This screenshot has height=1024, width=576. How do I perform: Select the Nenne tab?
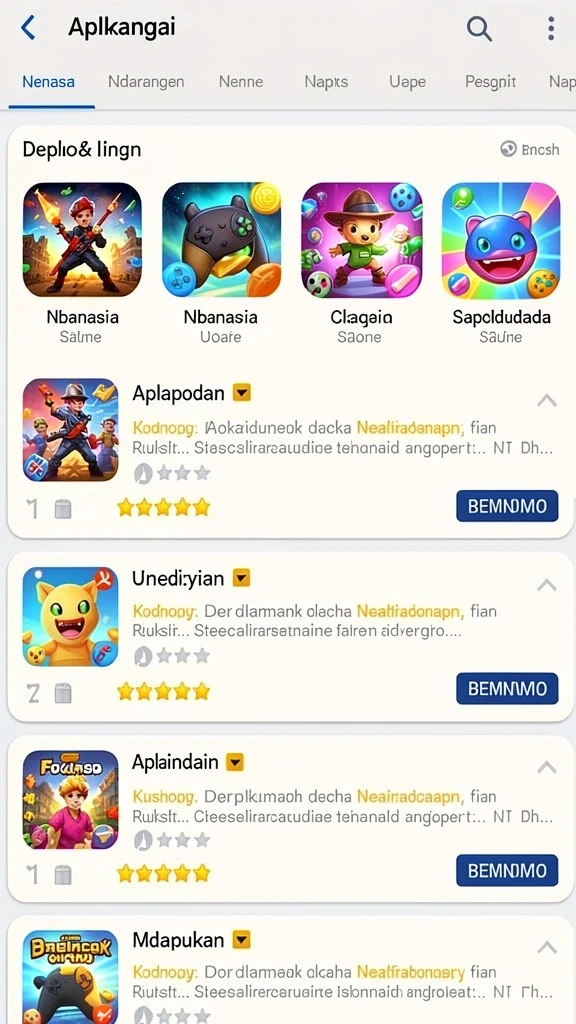[x=241, y=82]
